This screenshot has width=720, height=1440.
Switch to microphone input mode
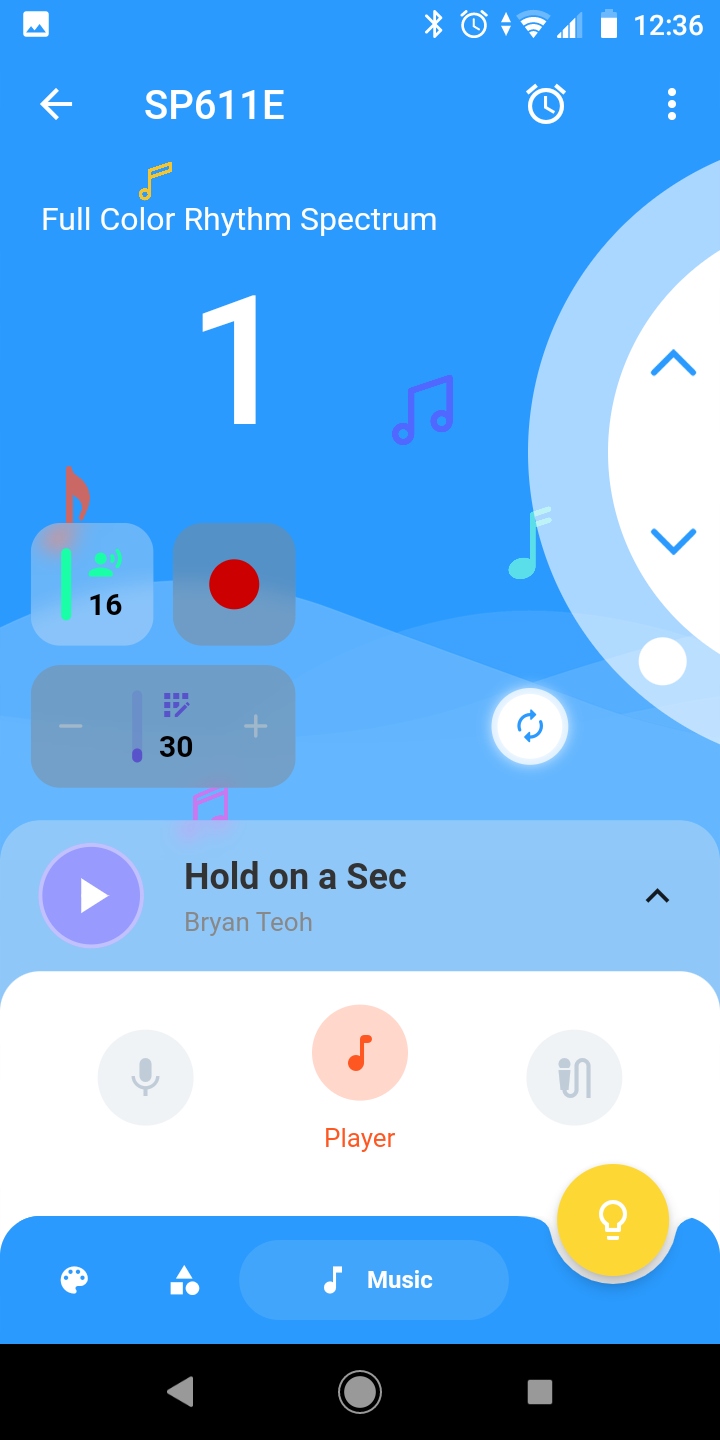pyautogui.click(x=145, y=1077)
